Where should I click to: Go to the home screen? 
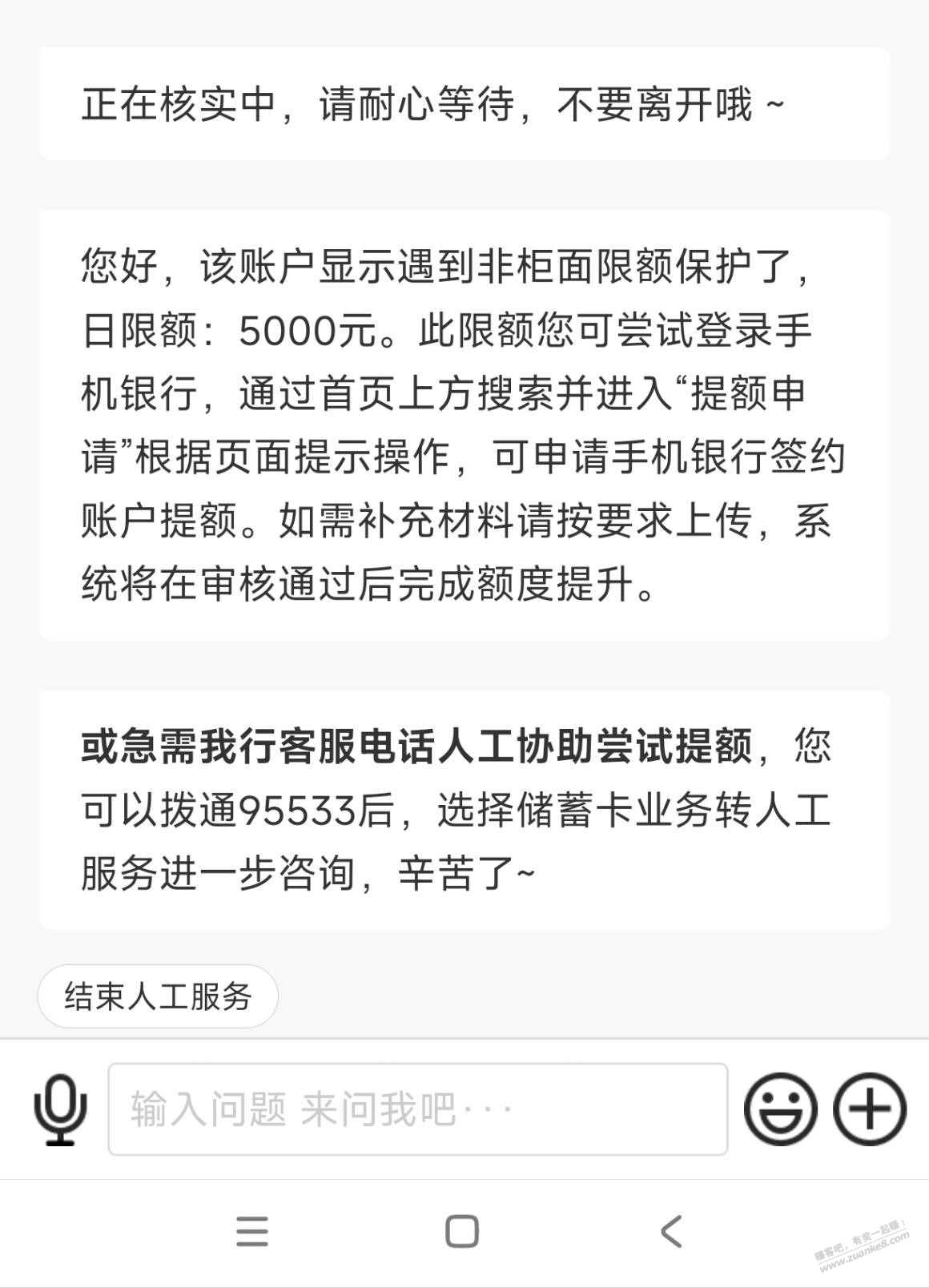click(x=462, y=1231)
